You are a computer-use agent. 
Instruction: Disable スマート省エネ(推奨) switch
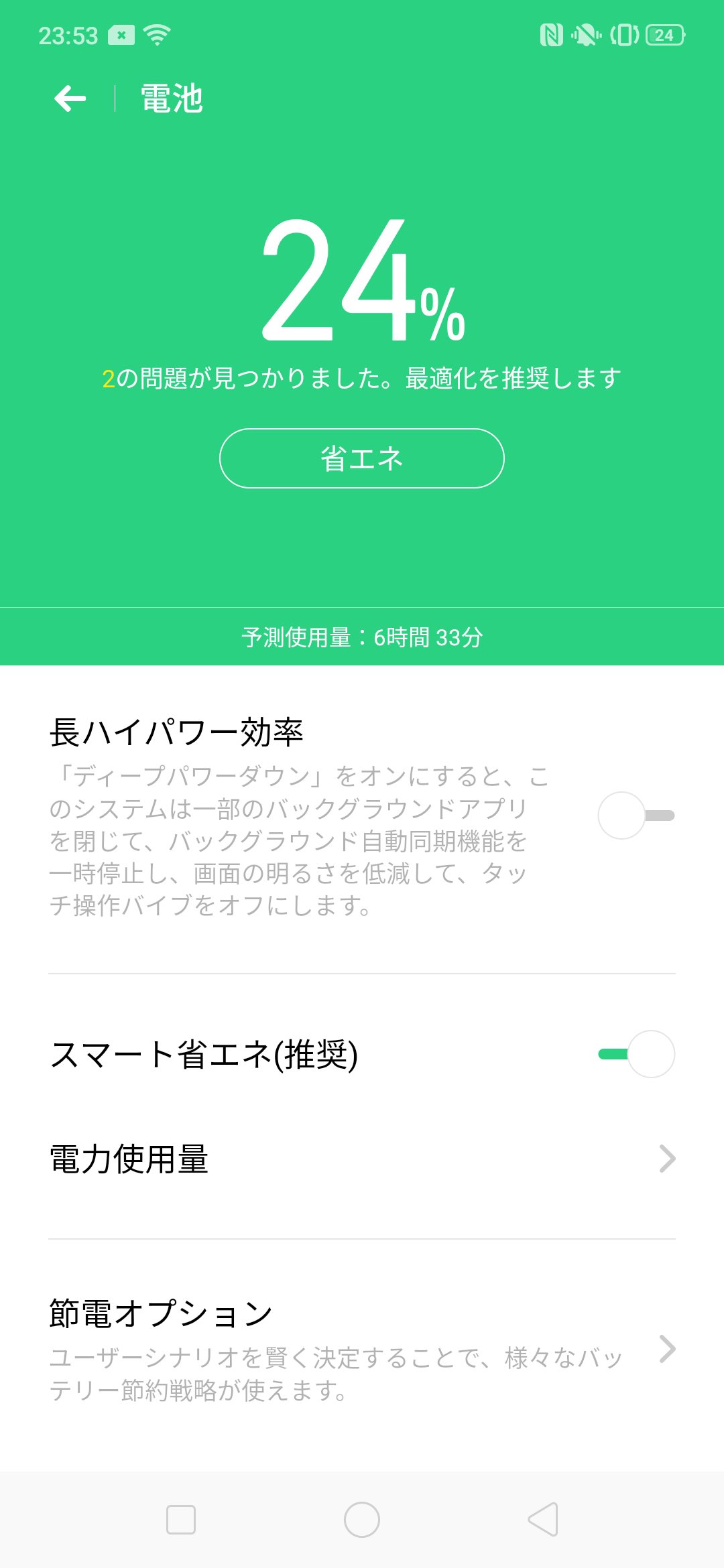tap(636, 1054)
